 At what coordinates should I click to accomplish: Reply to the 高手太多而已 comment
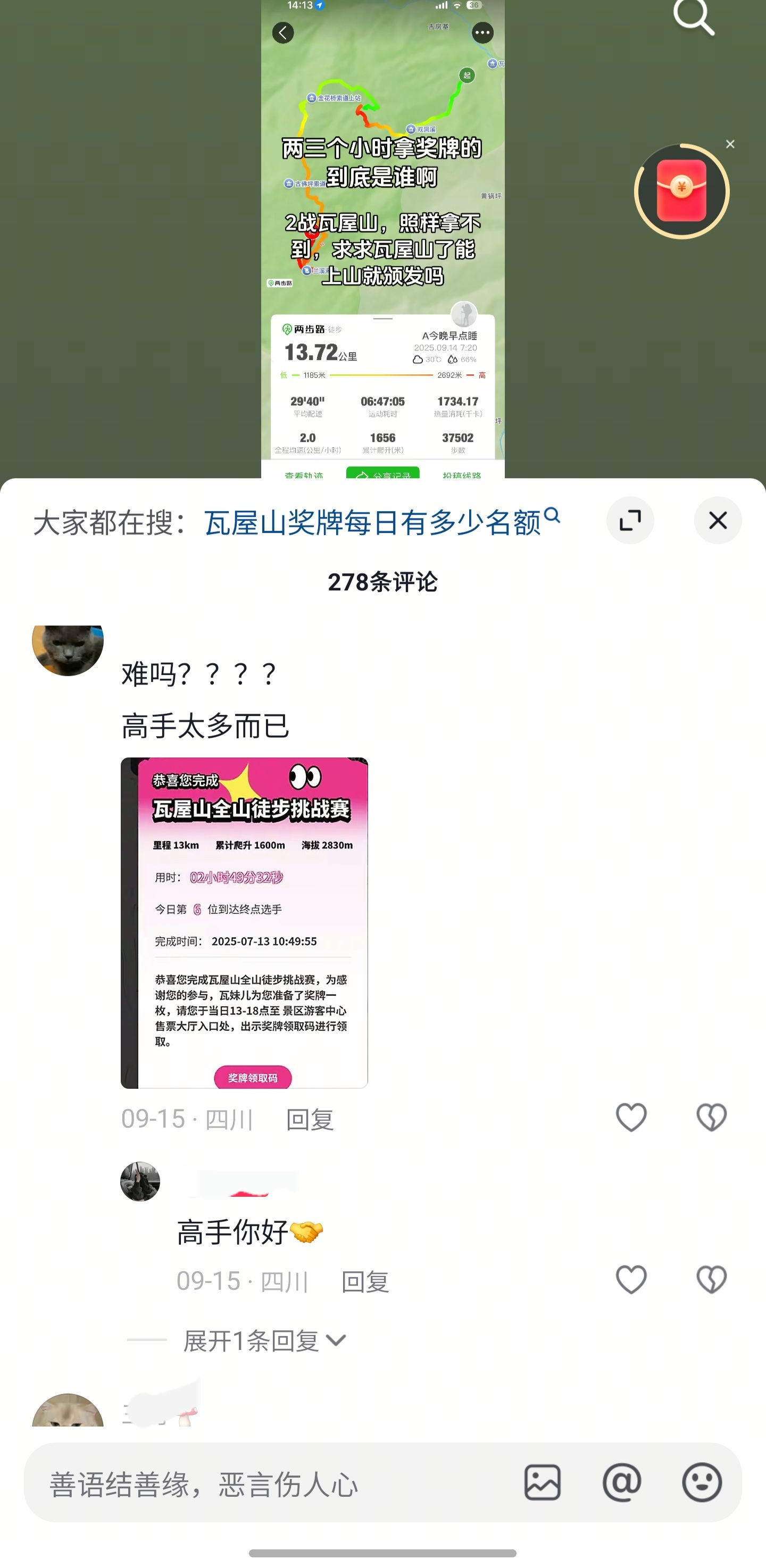pyautogui.click(x=309, y=1120)
